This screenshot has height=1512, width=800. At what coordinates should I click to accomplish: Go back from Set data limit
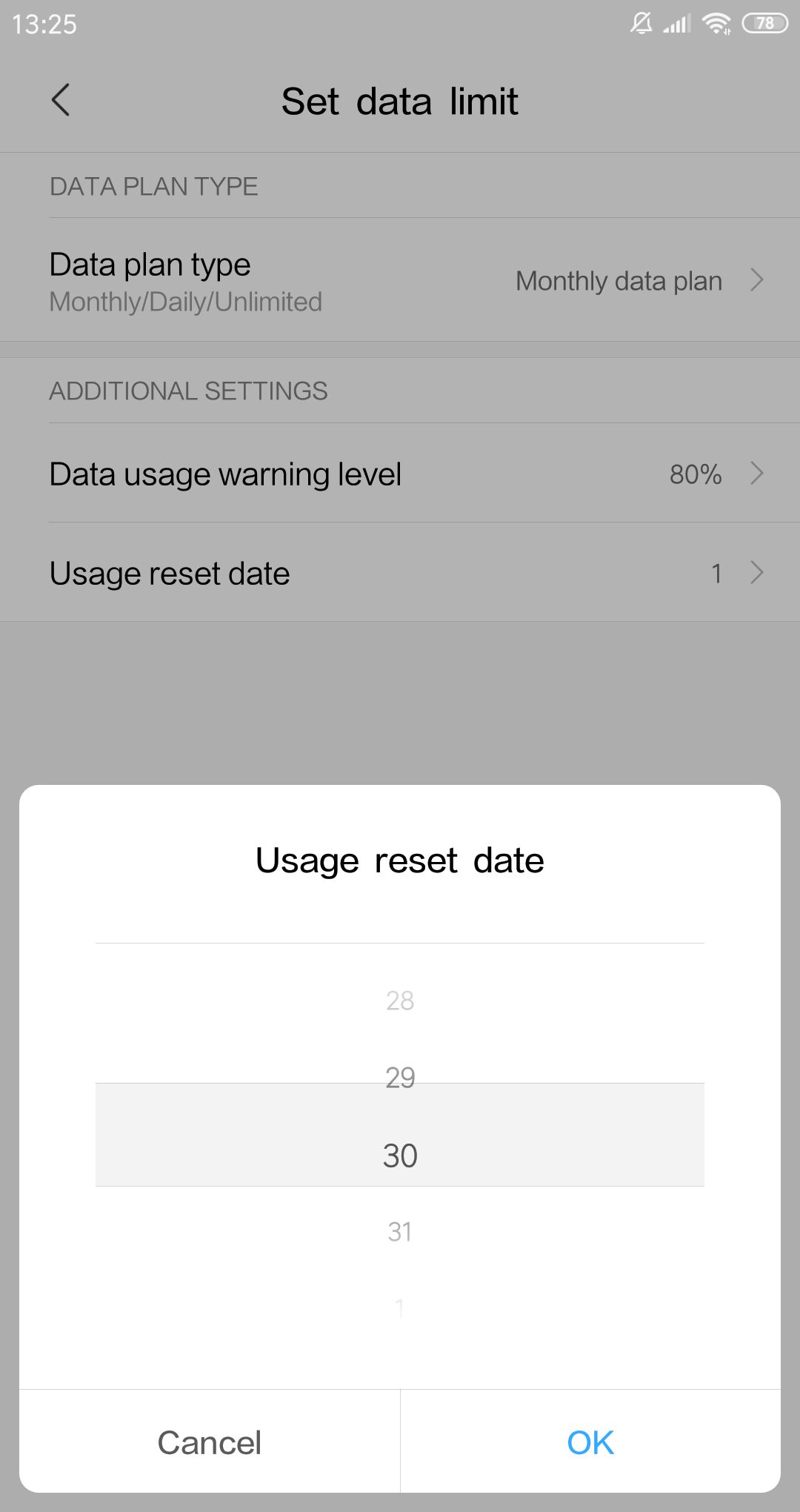61,100
